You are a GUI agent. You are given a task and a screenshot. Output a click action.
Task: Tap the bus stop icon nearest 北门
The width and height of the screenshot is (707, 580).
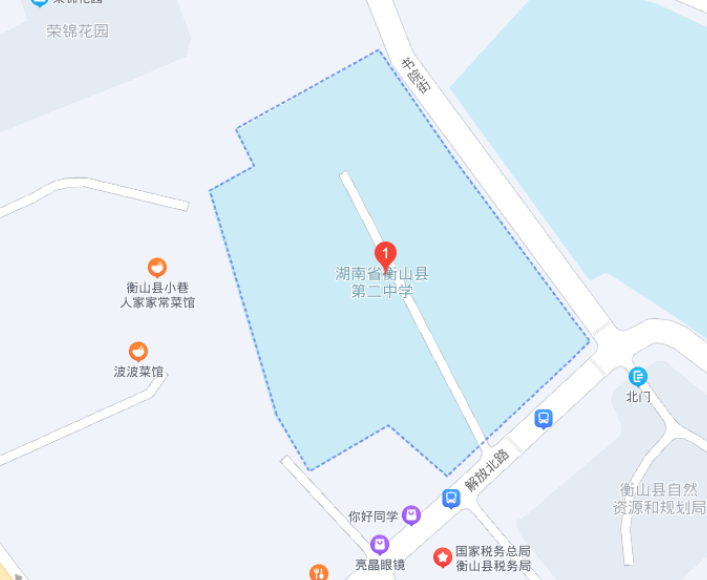tap(544, 419)
